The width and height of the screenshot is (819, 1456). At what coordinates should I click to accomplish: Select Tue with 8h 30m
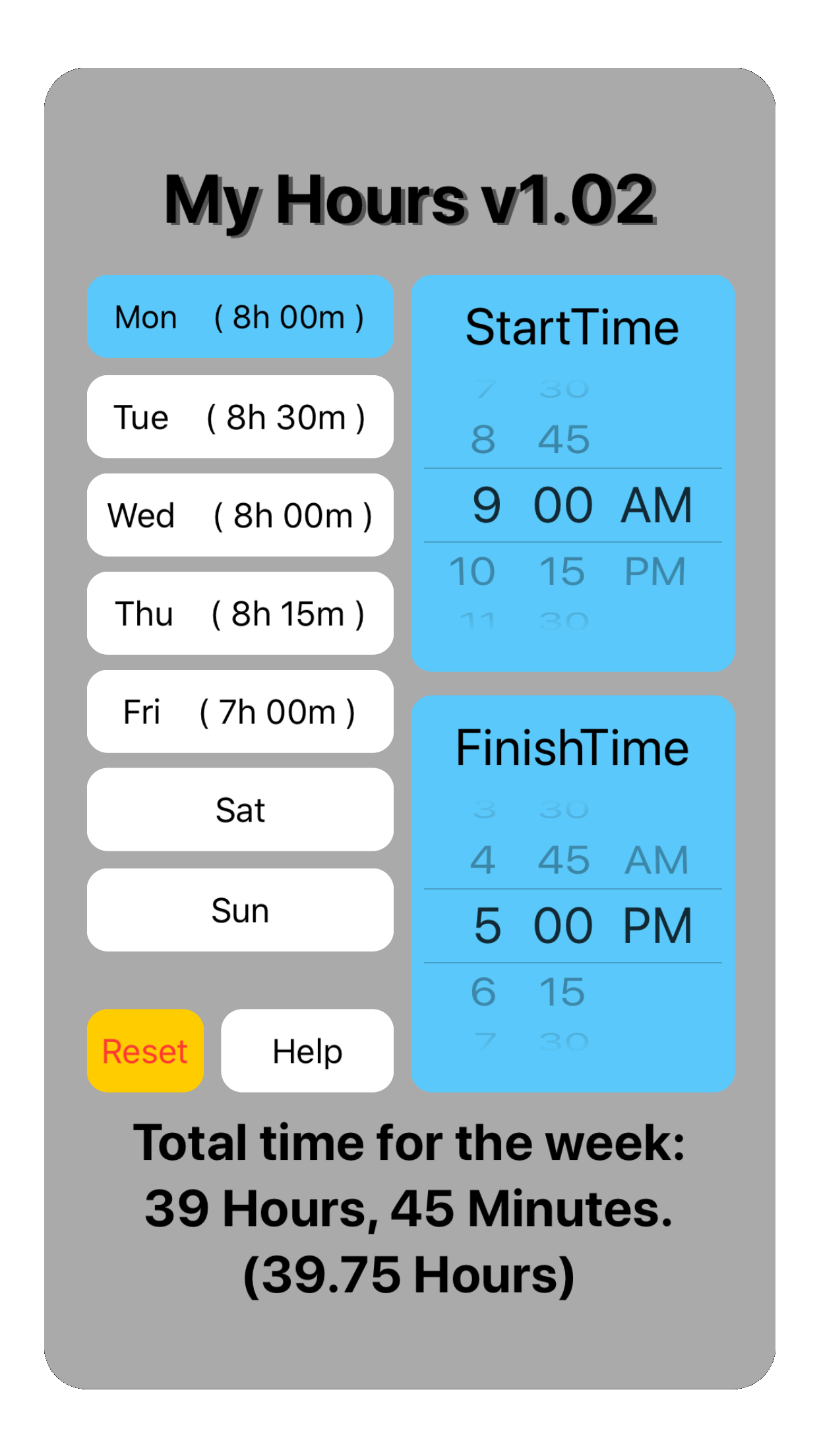click(240, 417)
